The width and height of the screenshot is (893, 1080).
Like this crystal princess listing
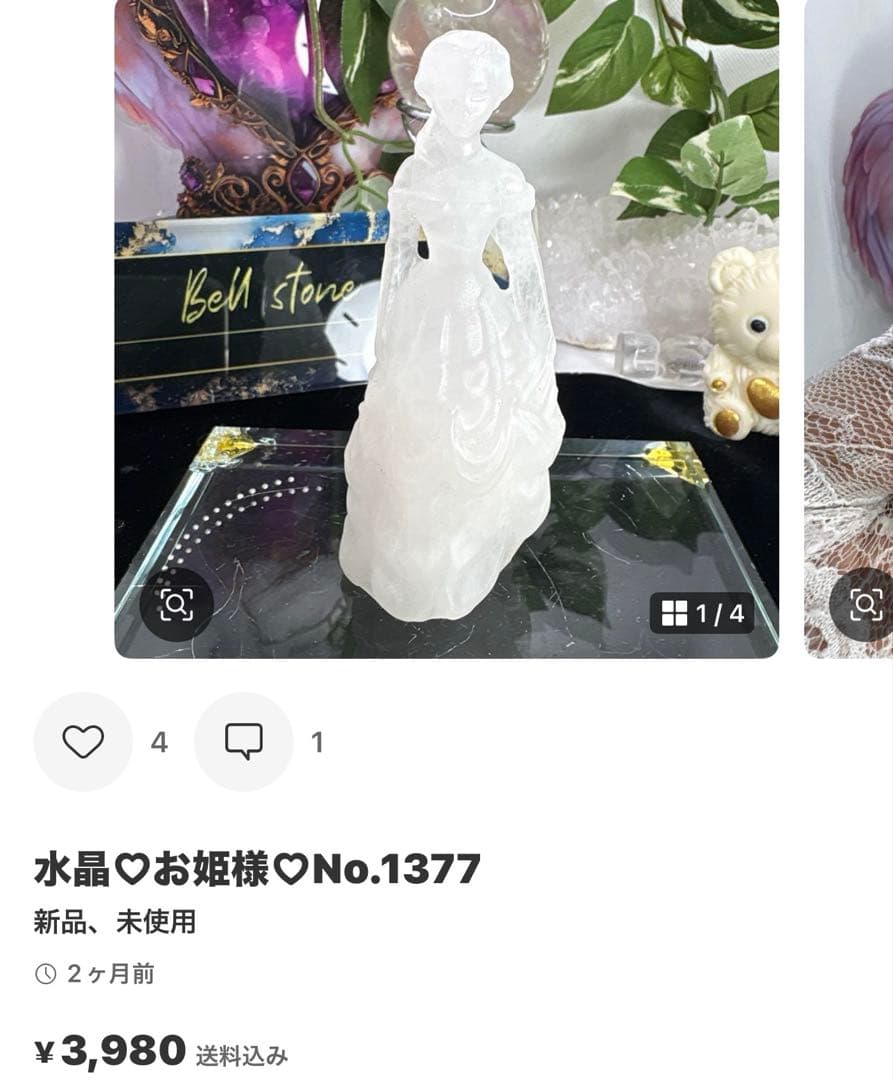coord(83,742)
